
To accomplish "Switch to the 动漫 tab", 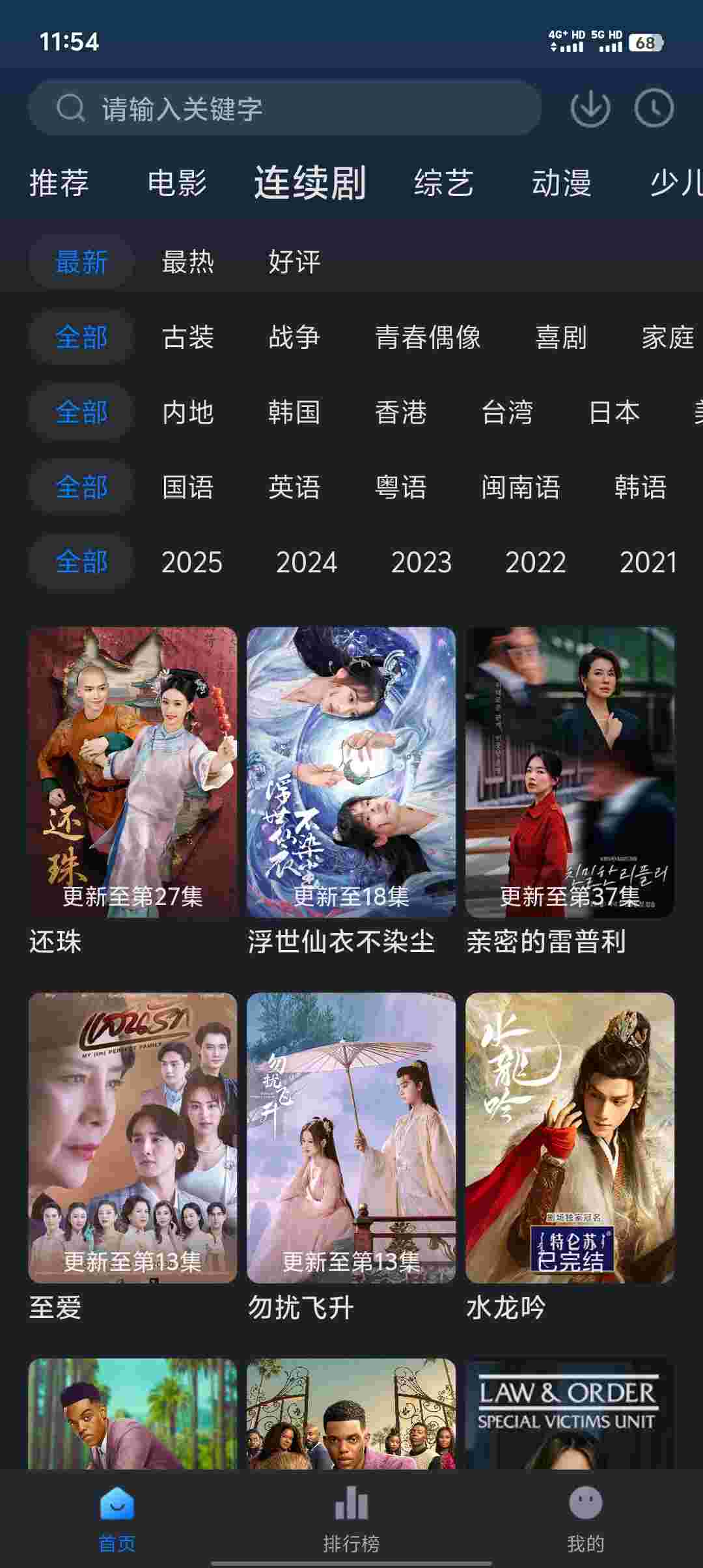I will click(x=564, y=183).
